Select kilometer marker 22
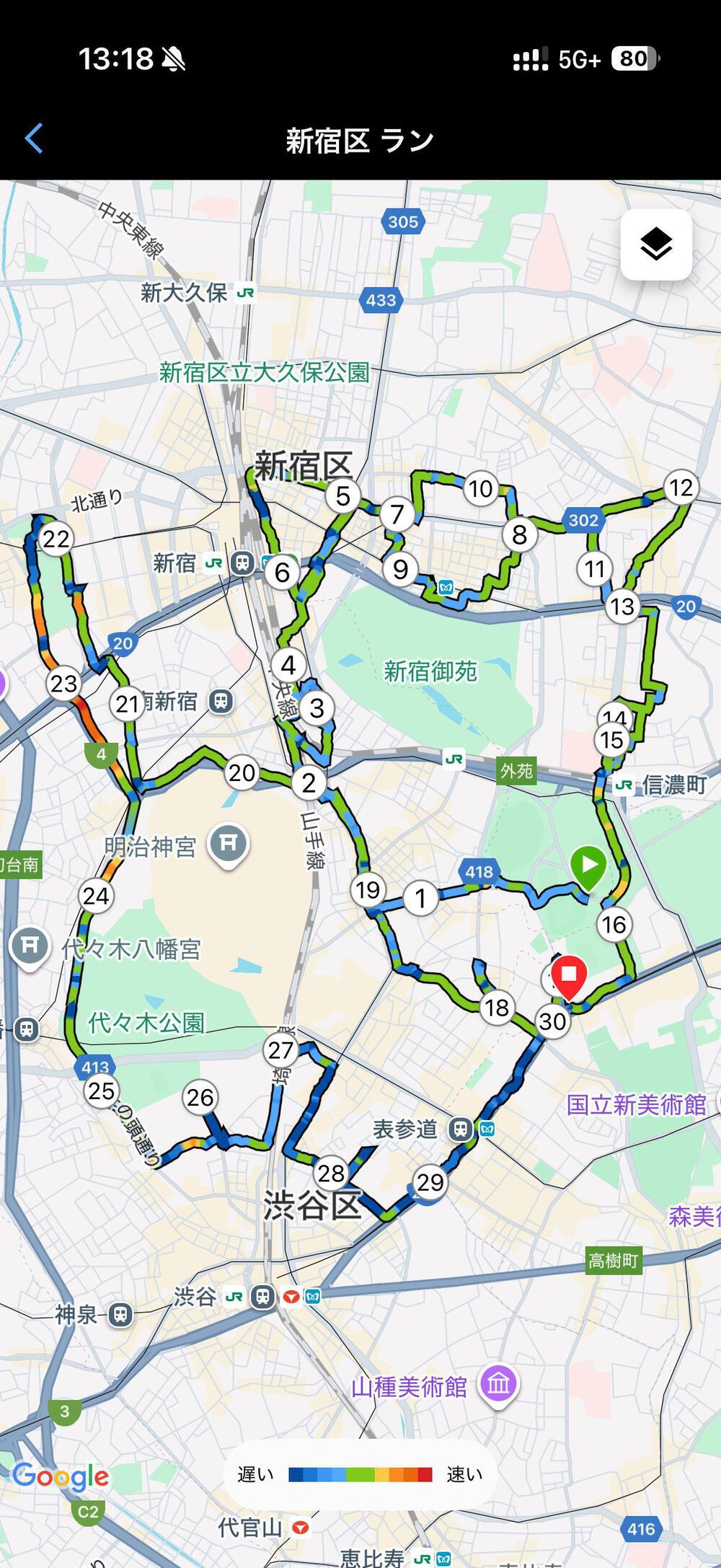This screenshot has height=1568, width=721. (57, 539)
